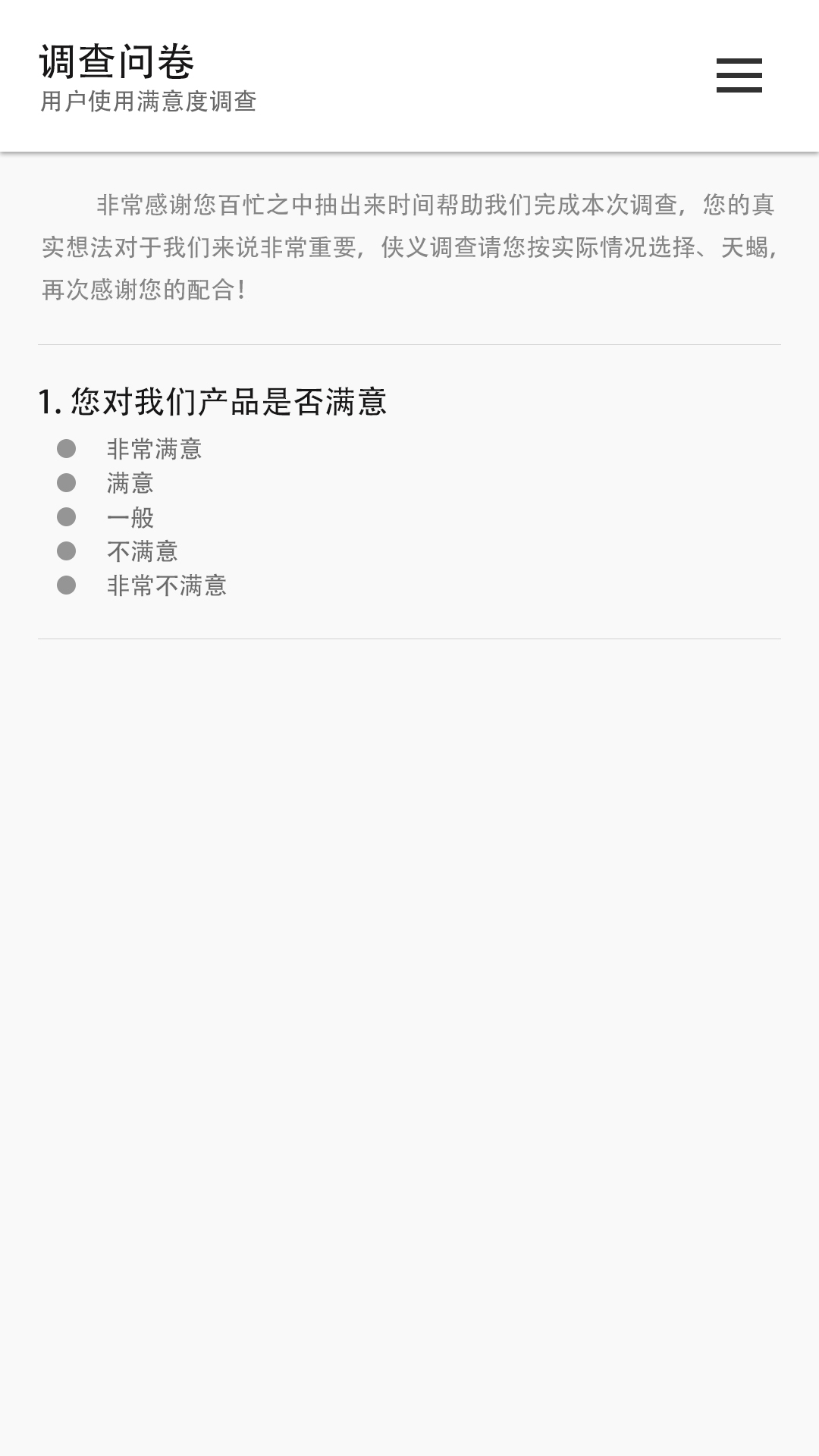
Task: Choose 满意 as your answer
Action: click(67, 483)
